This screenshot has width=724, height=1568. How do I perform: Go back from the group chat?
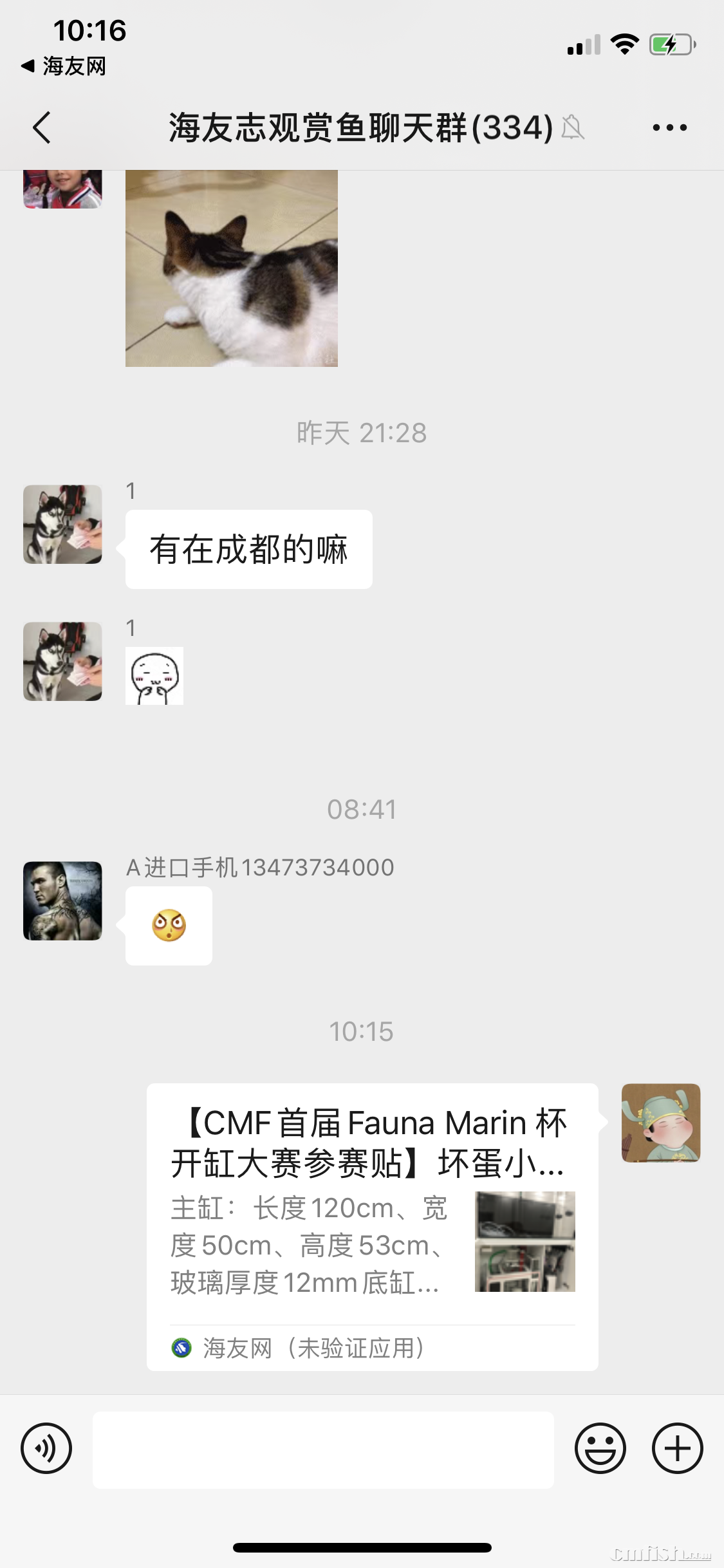pos(42,127)
